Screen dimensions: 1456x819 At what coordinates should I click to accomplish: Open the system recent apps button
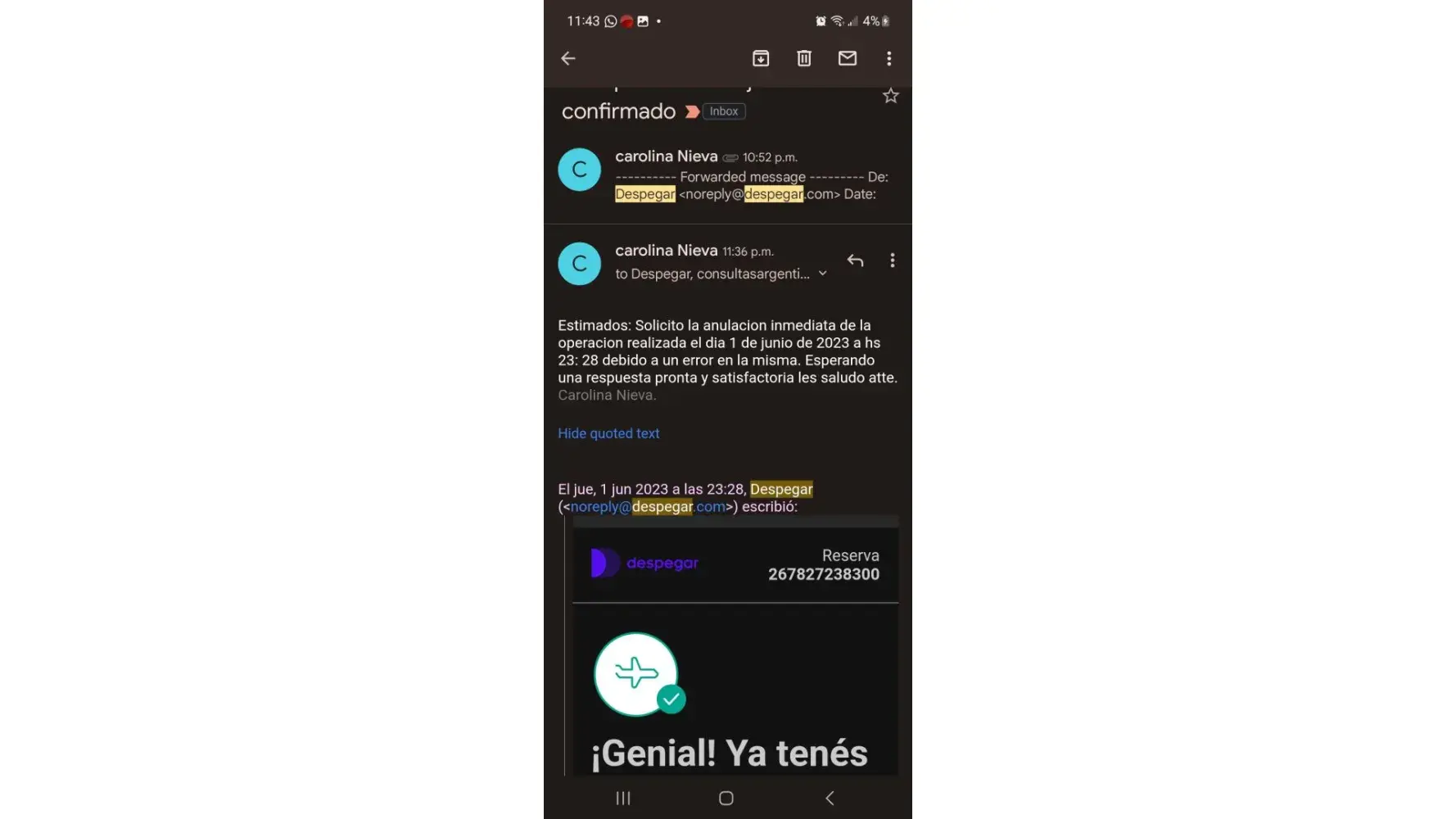coord(623,798)
